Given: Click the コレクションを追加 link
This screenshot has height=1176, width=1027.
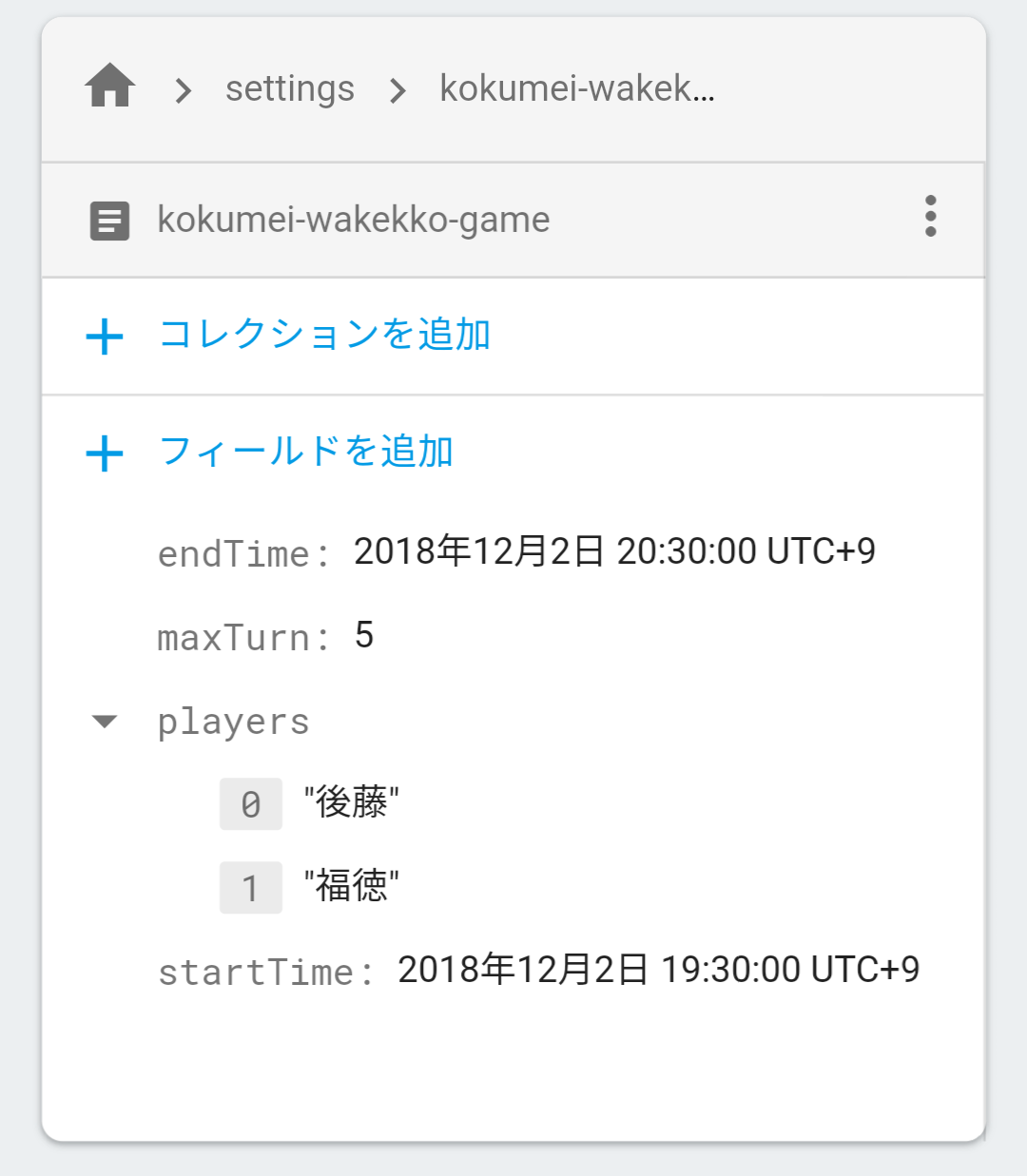Looking at the screenshot, I should (x=324, y=335).
